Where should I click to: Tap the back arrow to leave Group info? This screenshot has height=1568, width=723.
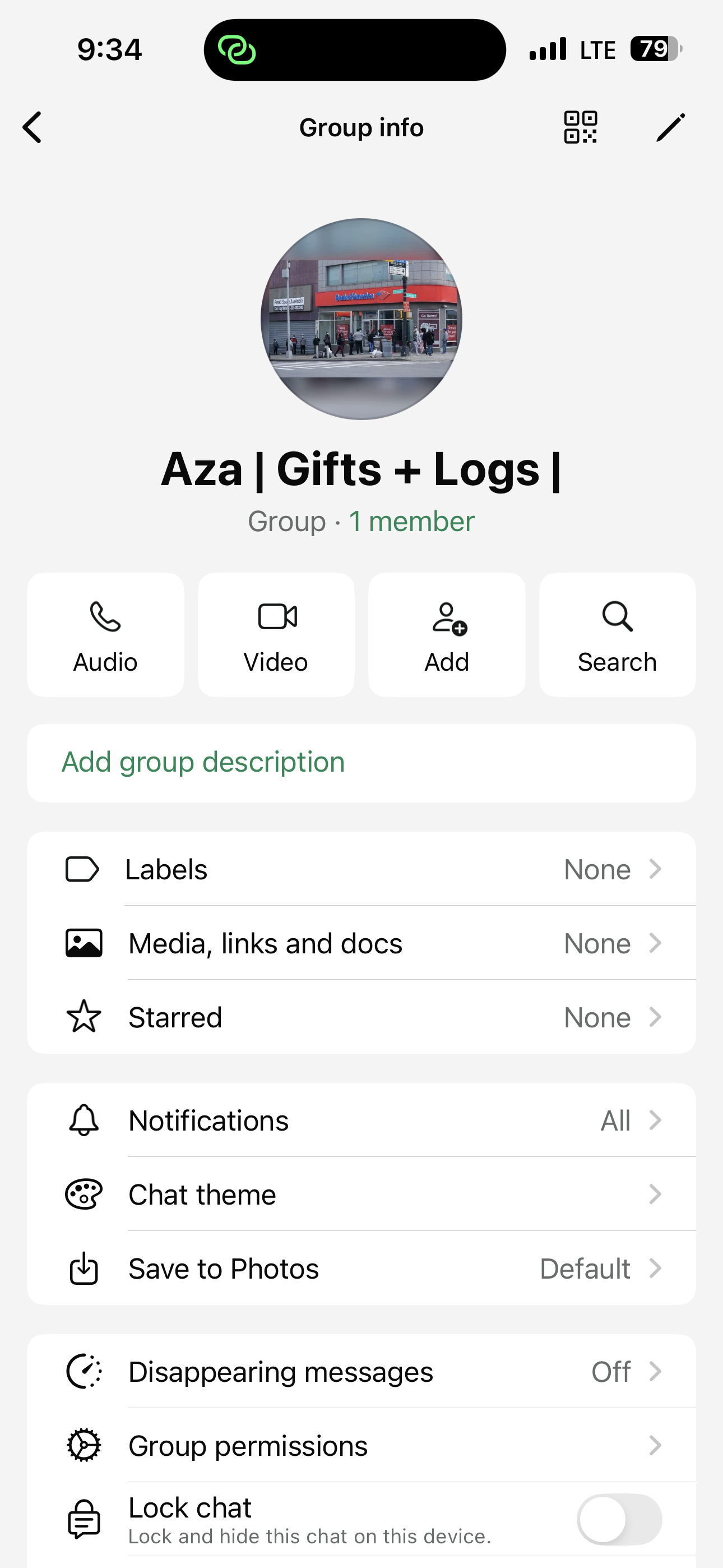[31, 127]
